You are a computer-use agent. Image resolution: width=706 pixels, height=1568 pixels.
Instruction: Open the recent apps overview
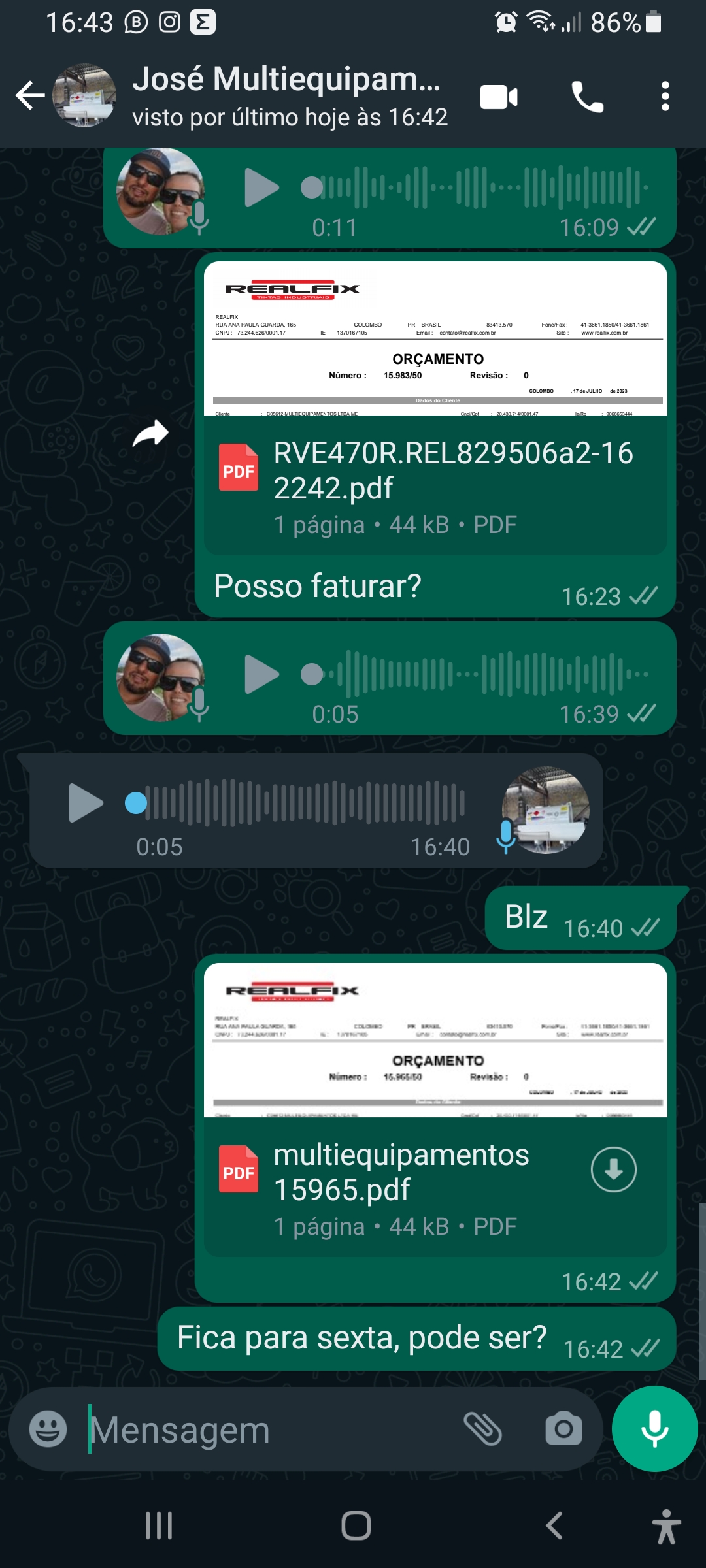tap(159, 1526)
